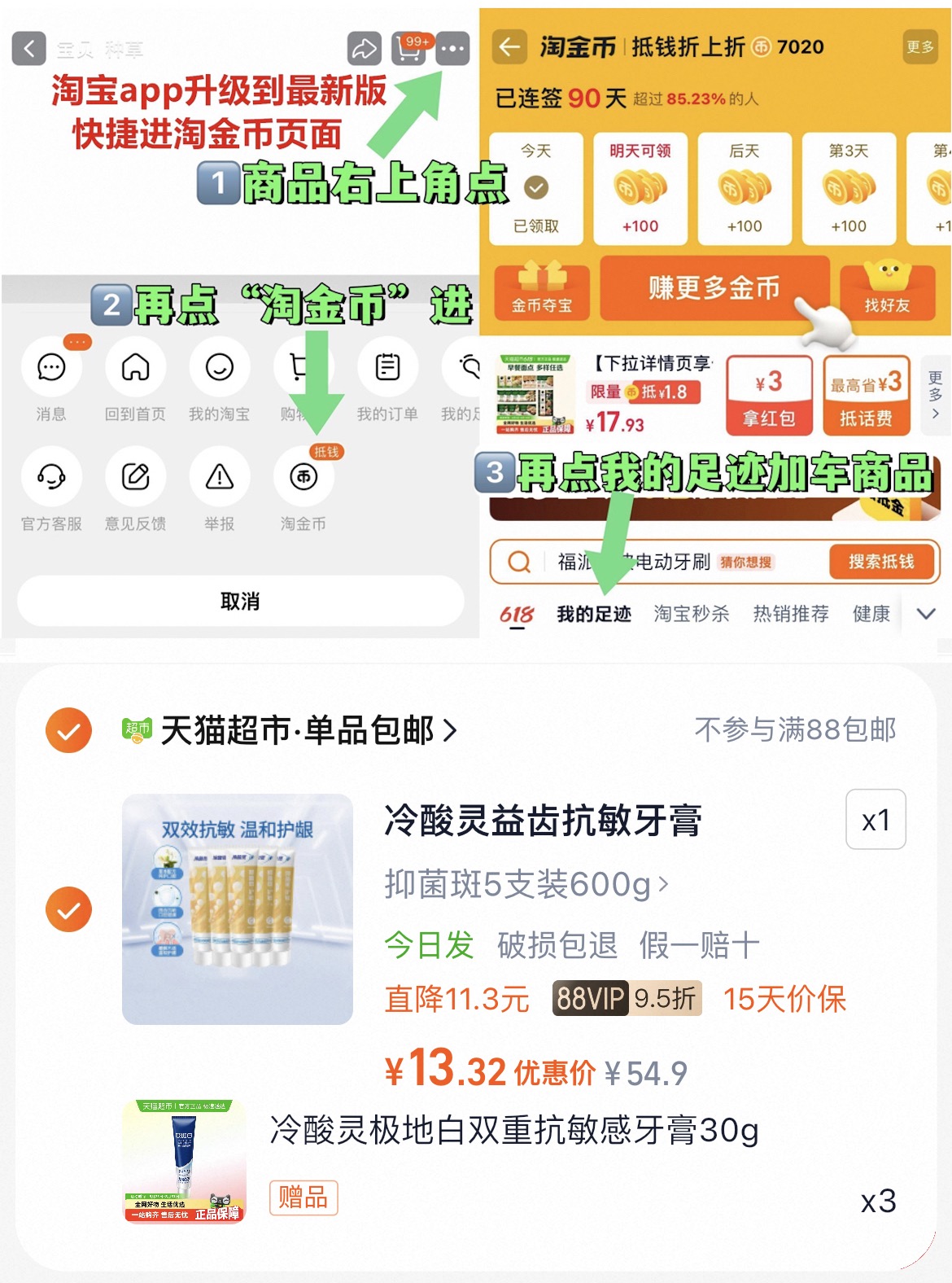Open 我的订单 from the grid menu
Image resolution: width=952 pixels, height=1283 pixels.
pos(386,368)
